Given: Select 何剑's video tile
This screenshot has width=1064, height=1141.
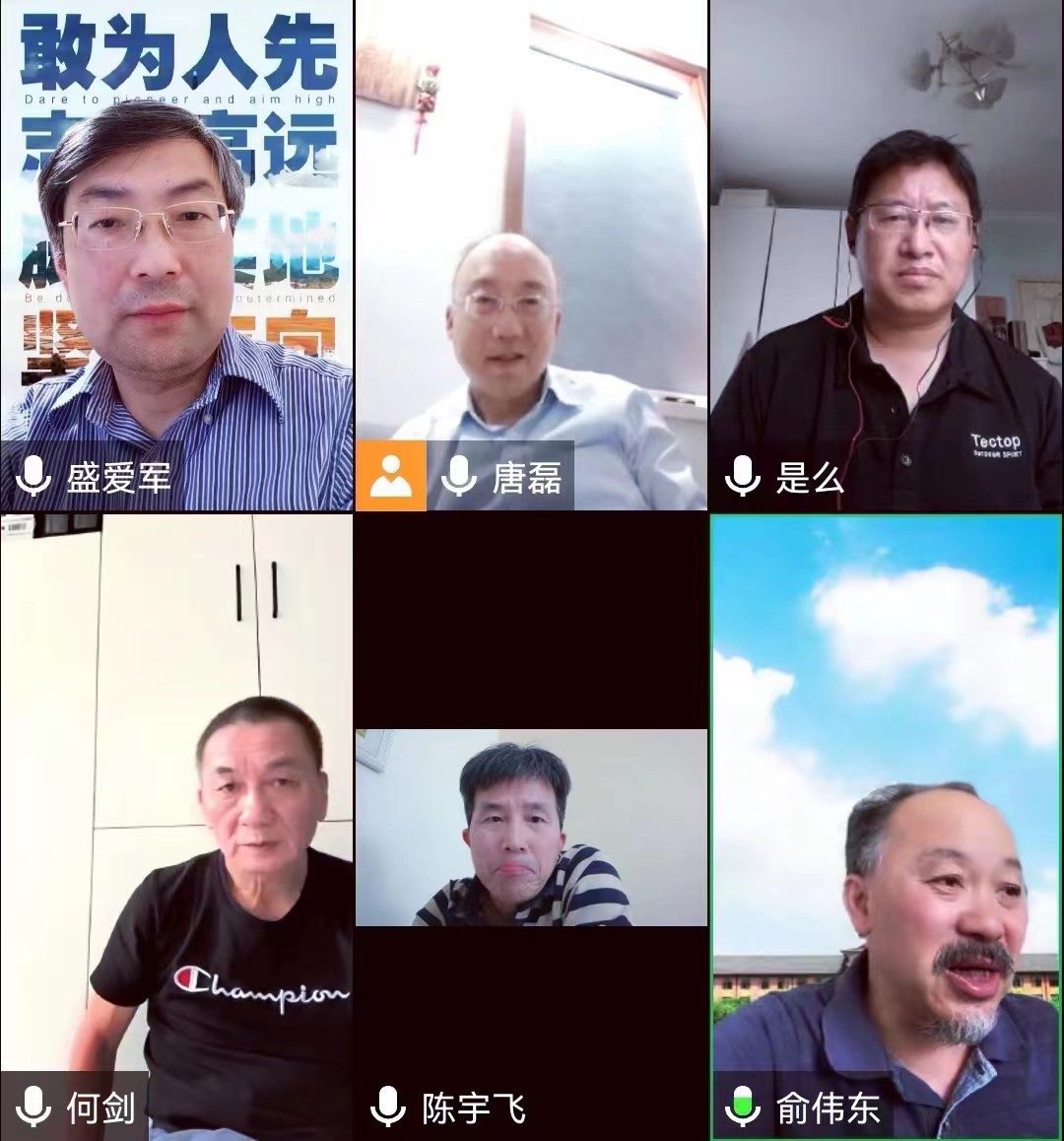Looking at the screenshot, I should [x=177, y=808].
